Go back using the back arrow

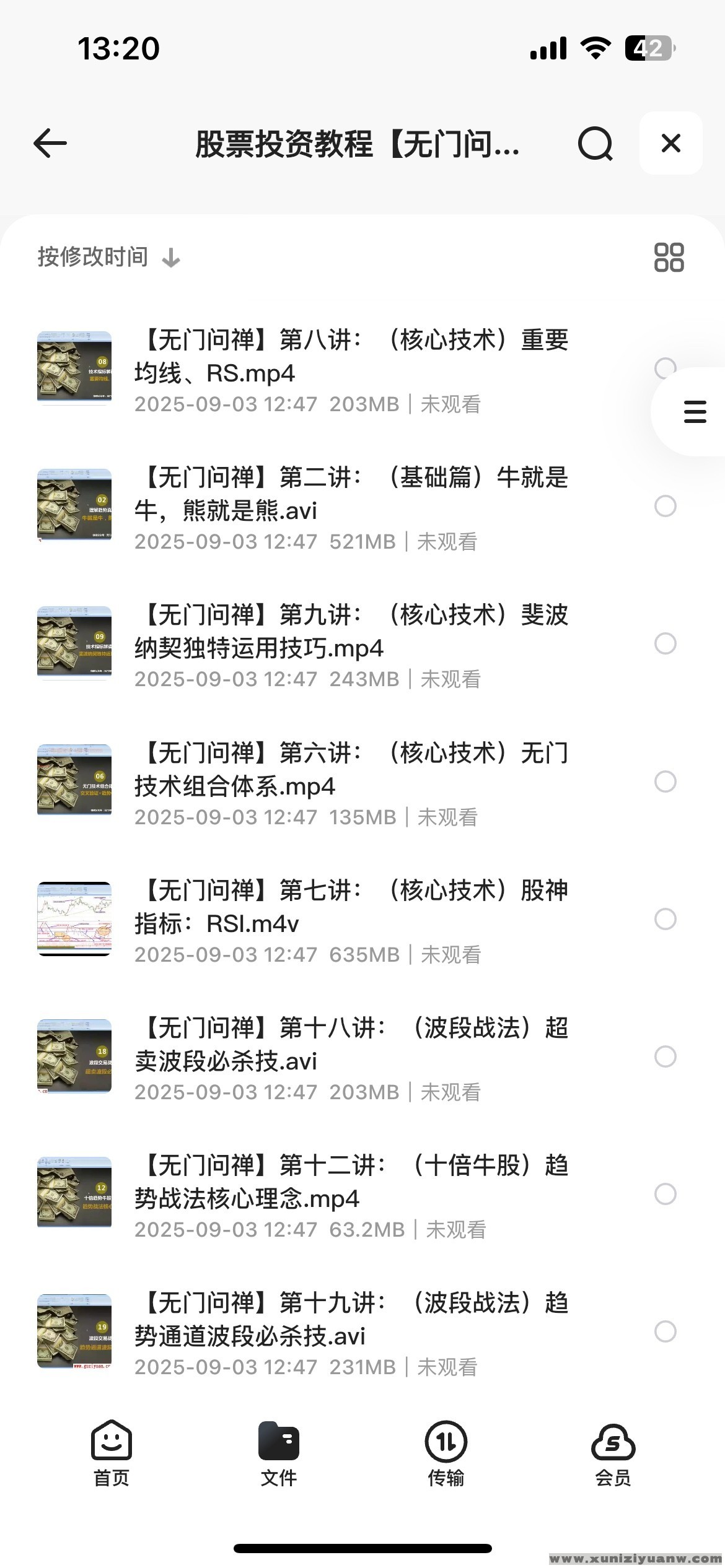click(50, 143)
